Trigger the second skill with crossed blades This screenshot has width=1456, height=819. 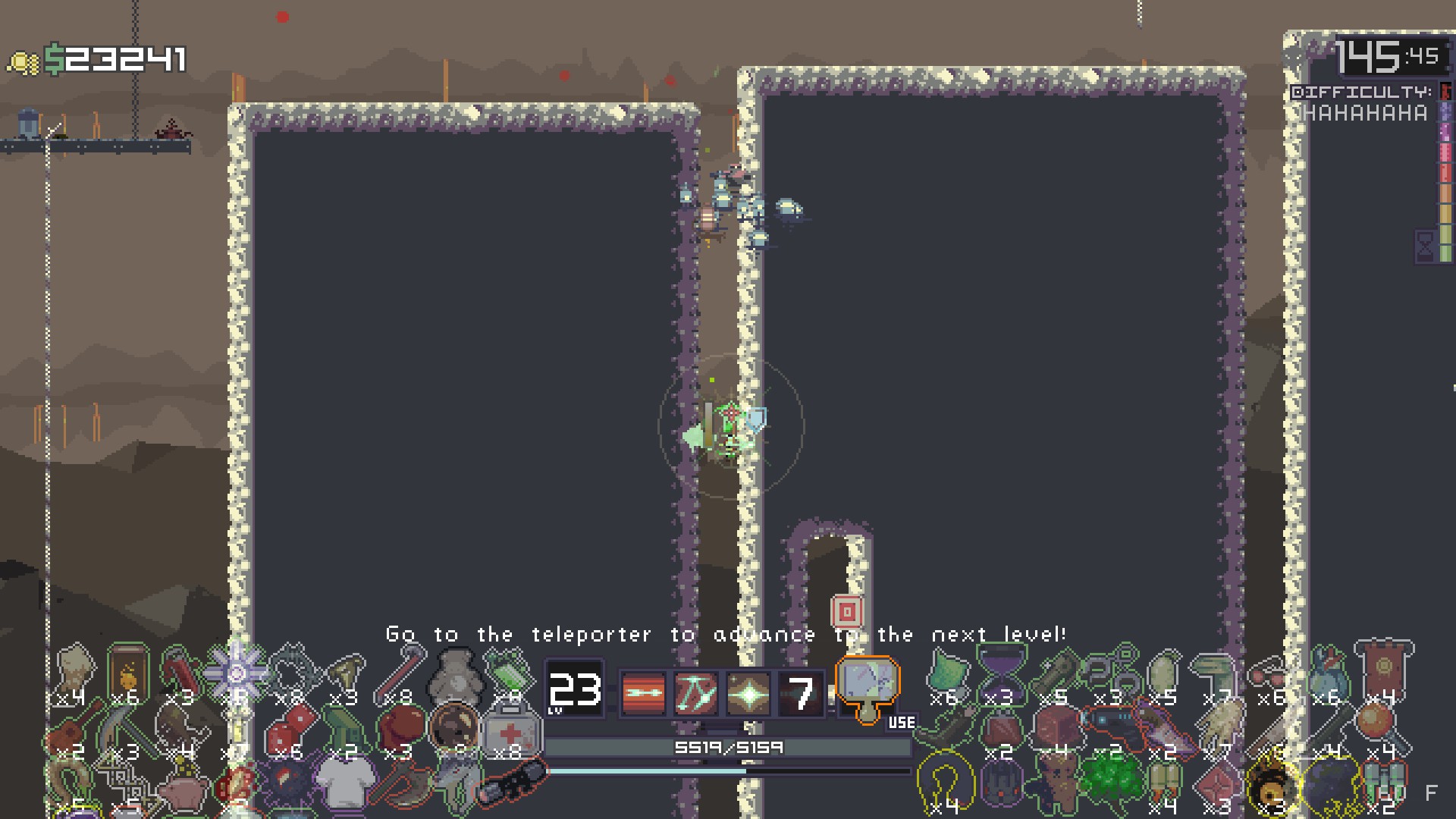(x=695, y=694)
